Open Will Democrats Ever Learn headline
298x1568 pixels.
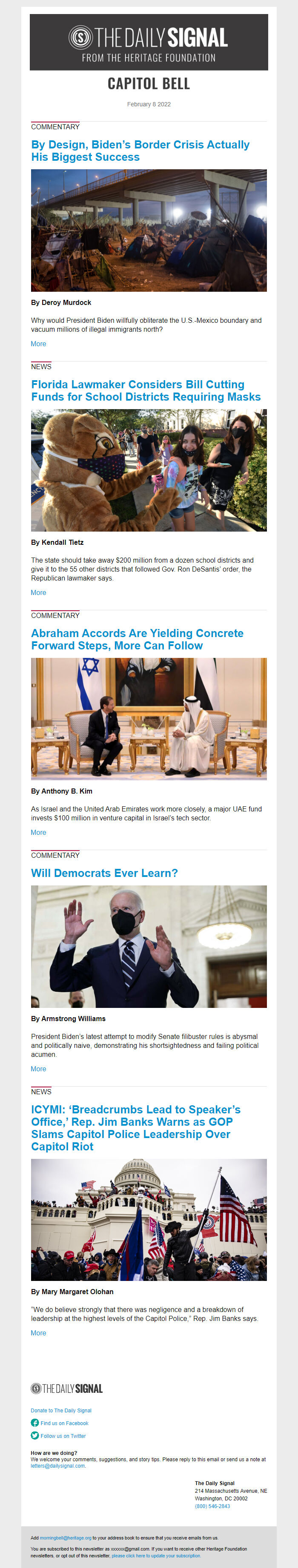(104, 873)
